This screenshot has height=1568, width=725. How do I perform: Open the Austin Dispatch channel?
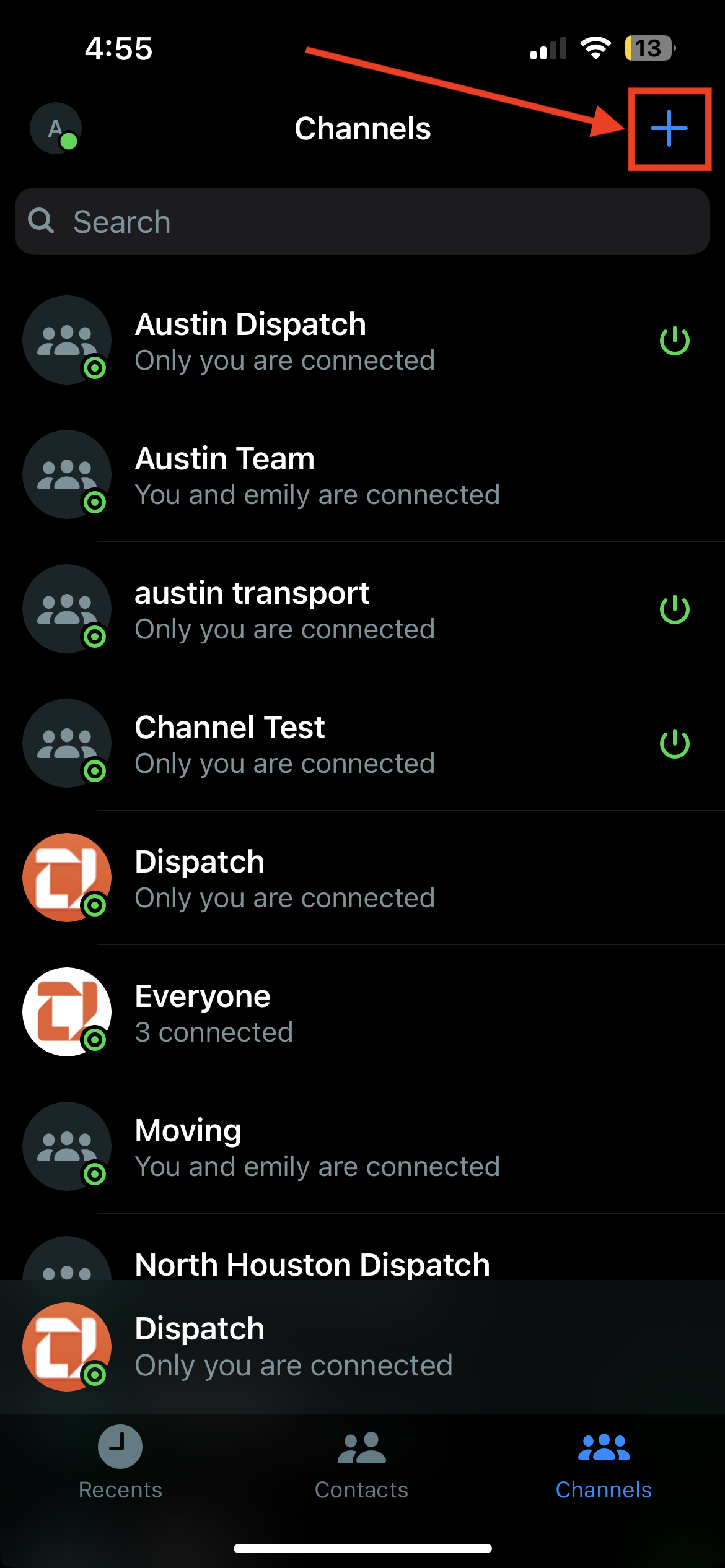[x=310, y=341]
